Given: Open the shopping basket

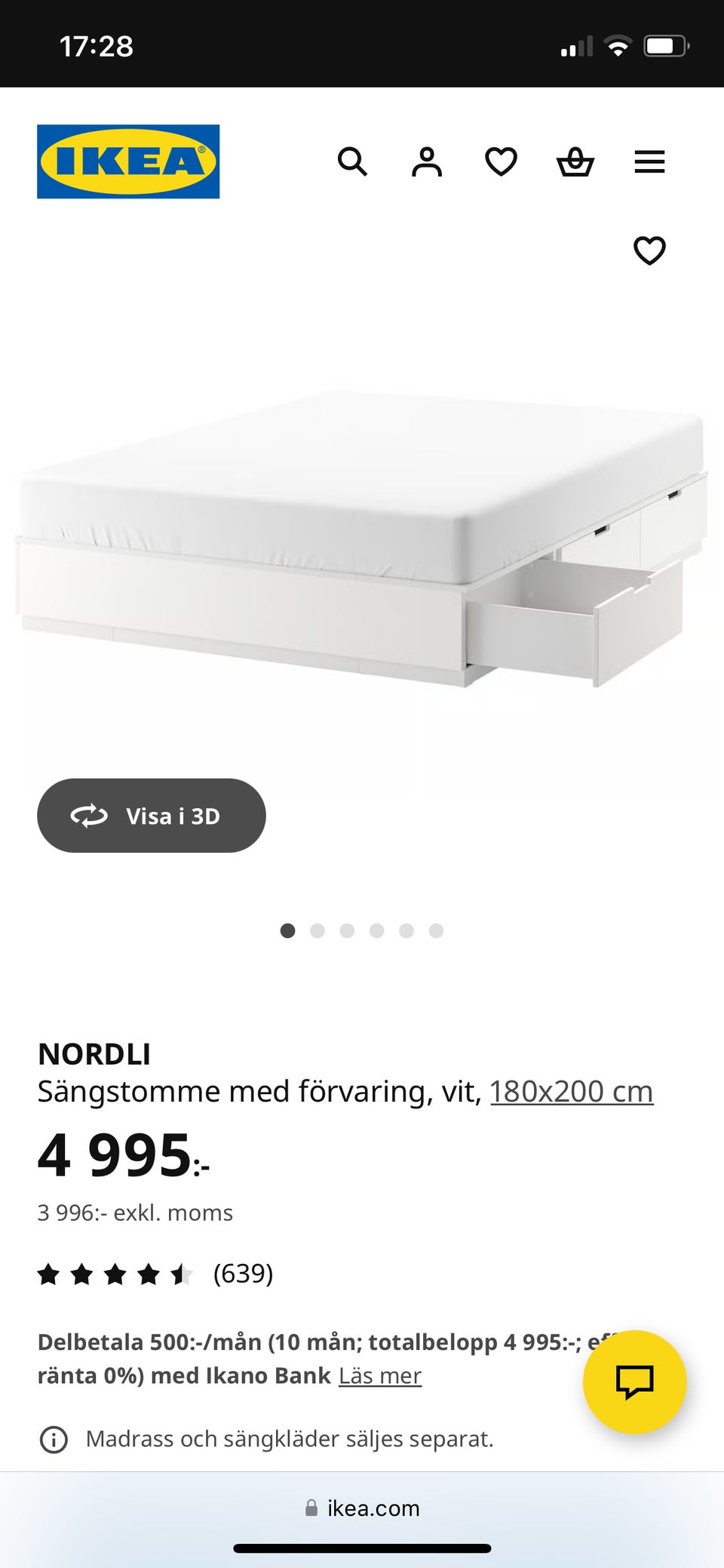Looking at the screenshot, I should (x=575, y=161).
